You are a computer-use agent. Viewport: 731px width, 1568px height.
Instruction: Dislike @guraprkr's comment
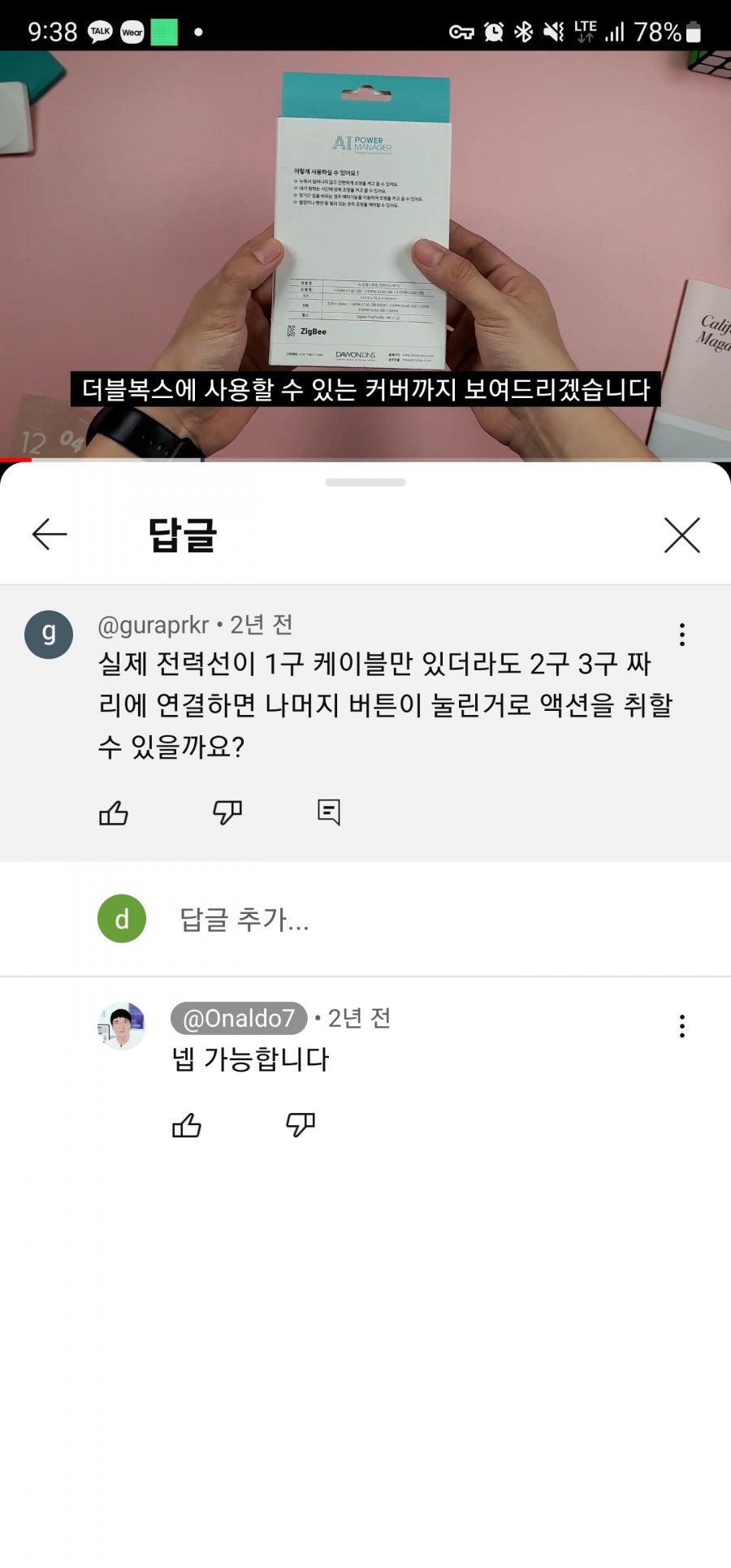click(227, 812)
